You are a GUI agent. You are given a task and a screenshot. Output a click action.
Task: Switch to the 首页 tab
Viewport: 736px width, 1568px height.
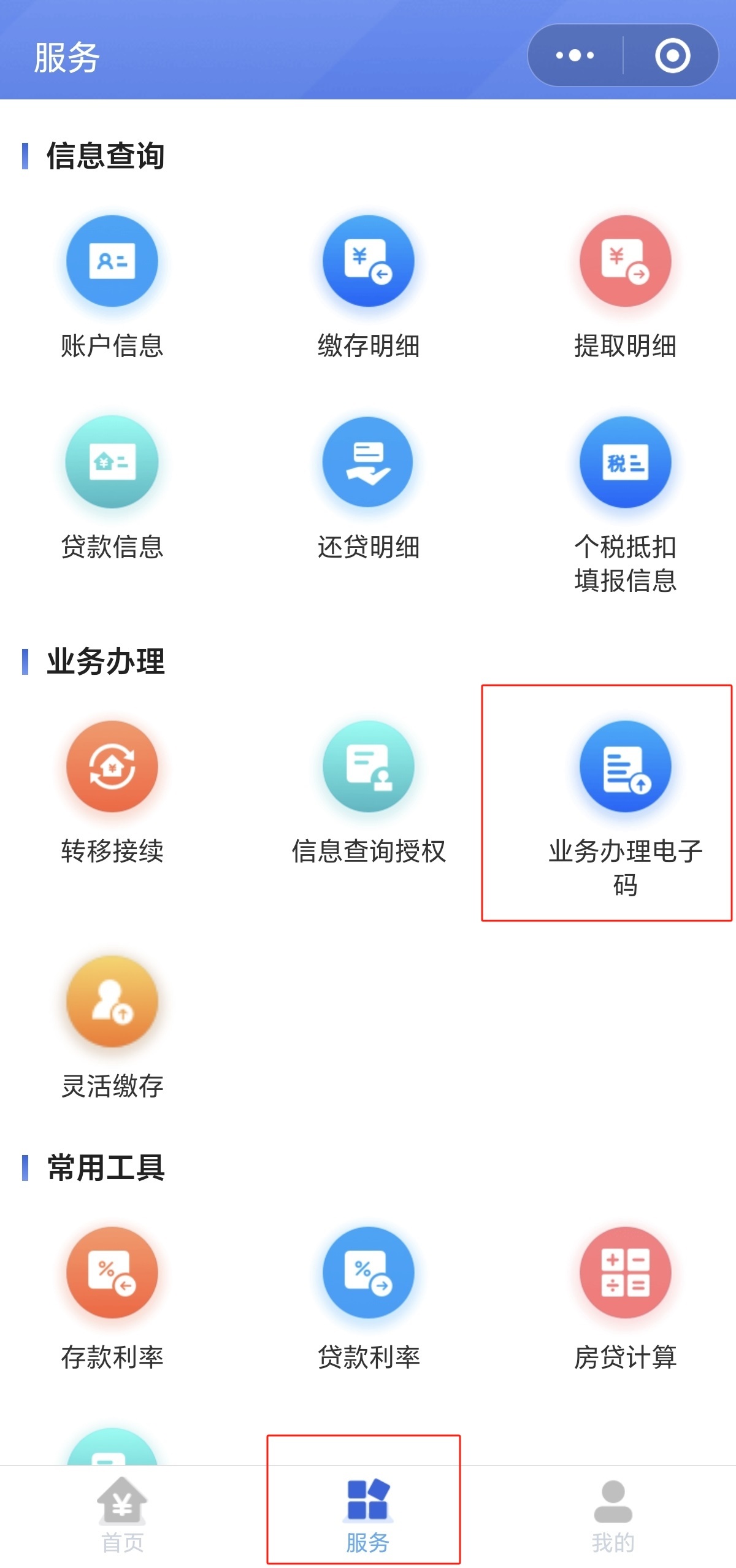point(123,1515)
